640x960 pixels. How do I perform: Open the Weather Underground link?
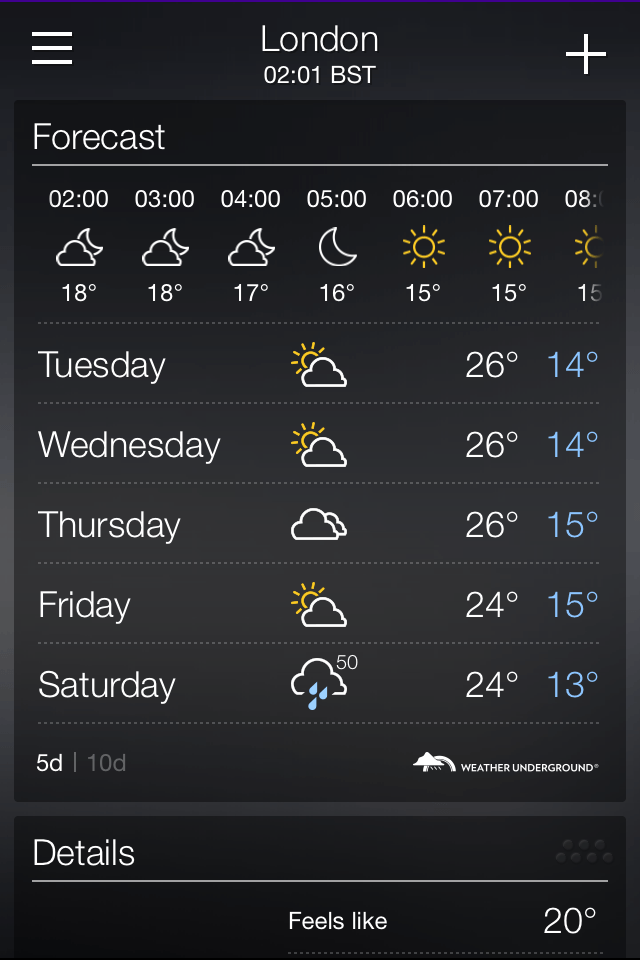click(506, 764)
